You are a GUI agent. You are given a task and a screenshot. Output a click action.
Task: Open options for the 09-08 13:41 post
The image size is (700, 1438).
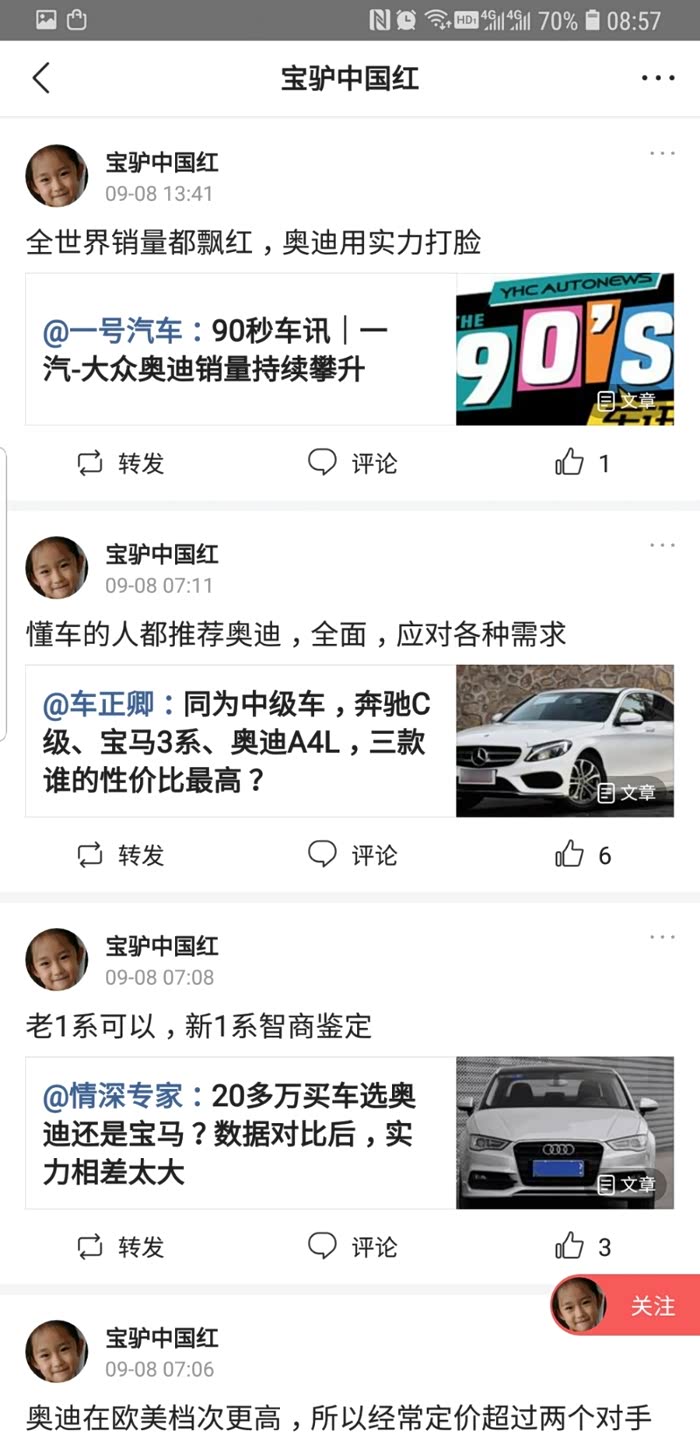662,153
